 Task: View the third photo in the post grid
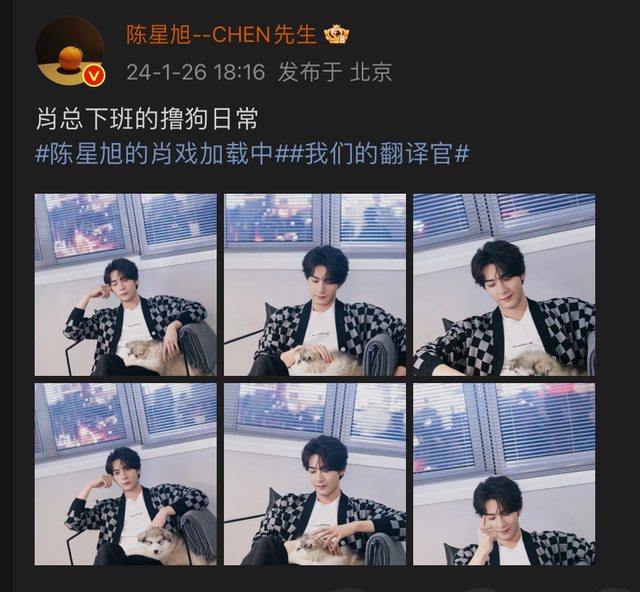(x=504, y=285)
